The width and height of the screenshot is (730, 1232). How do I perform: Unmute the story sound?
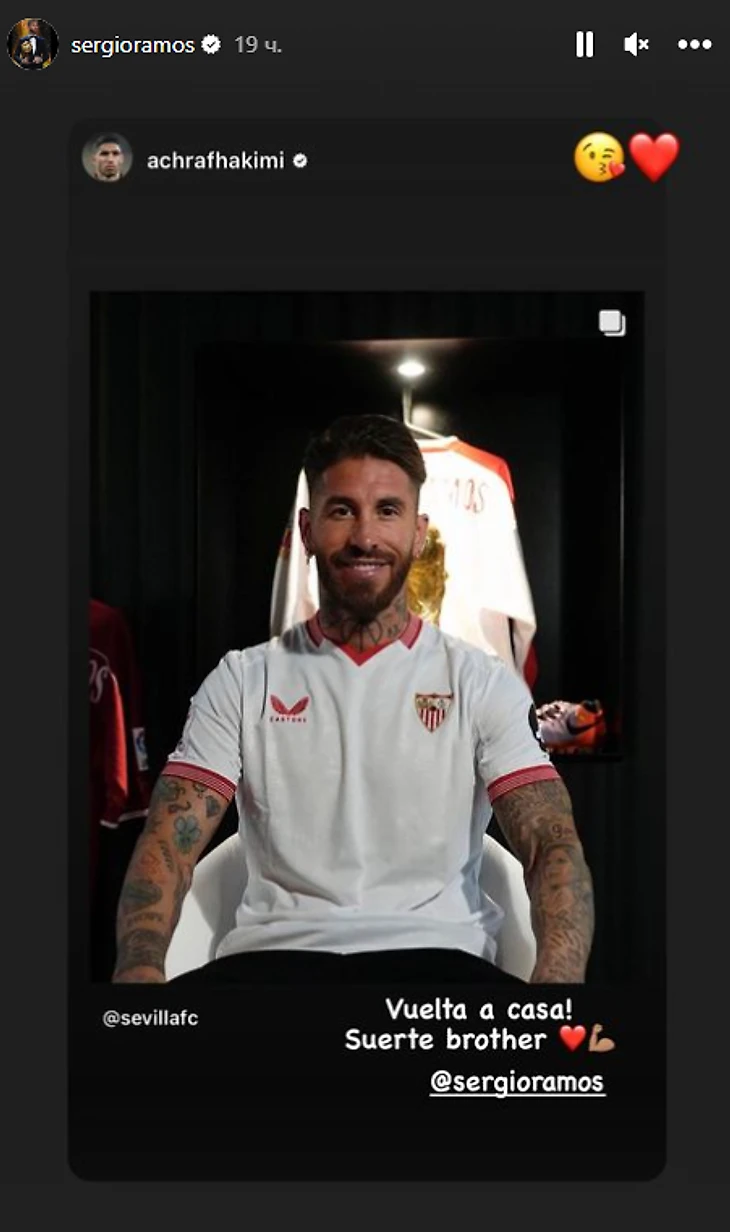(636, 44)
